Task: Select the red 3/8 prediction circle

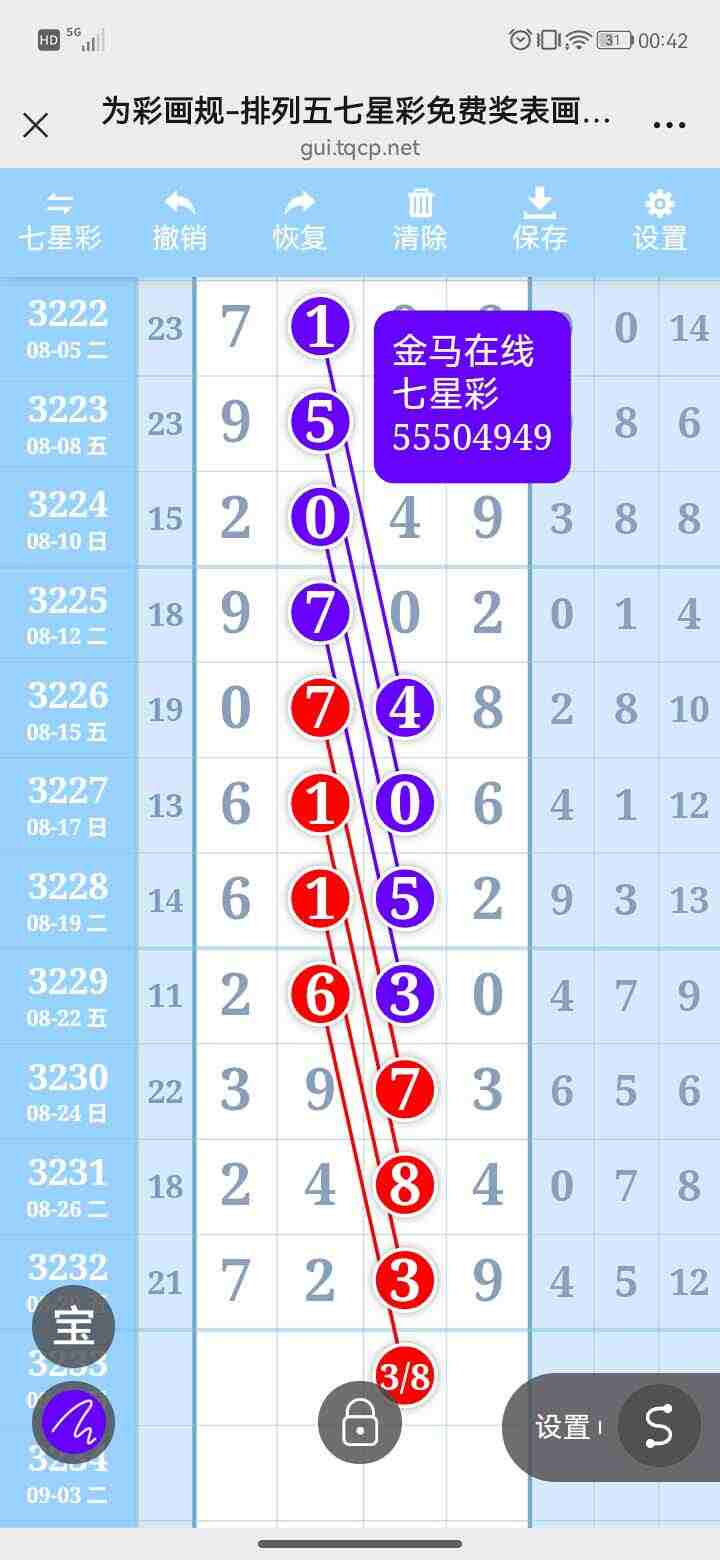Action: coord(405,1377)
